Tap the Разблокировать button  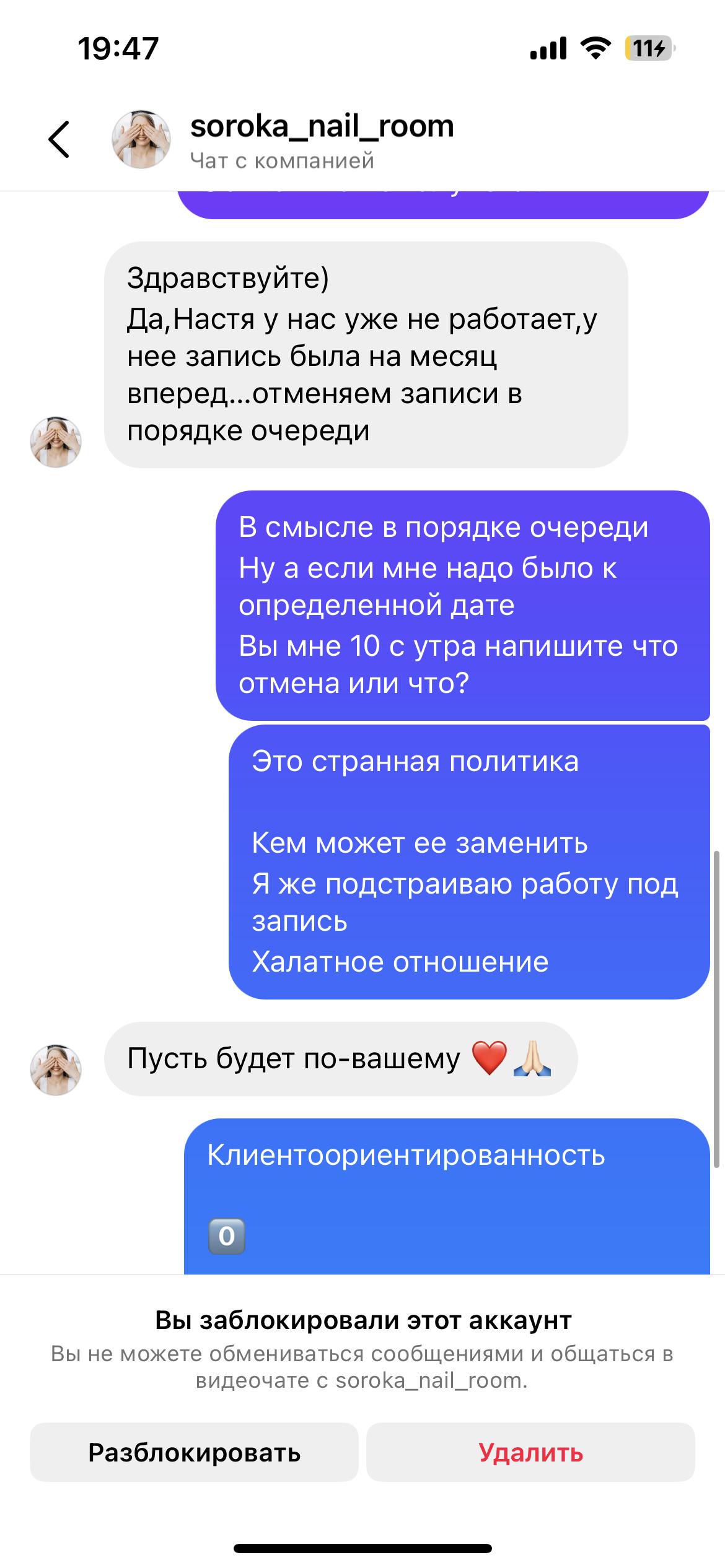point(194,1452)
